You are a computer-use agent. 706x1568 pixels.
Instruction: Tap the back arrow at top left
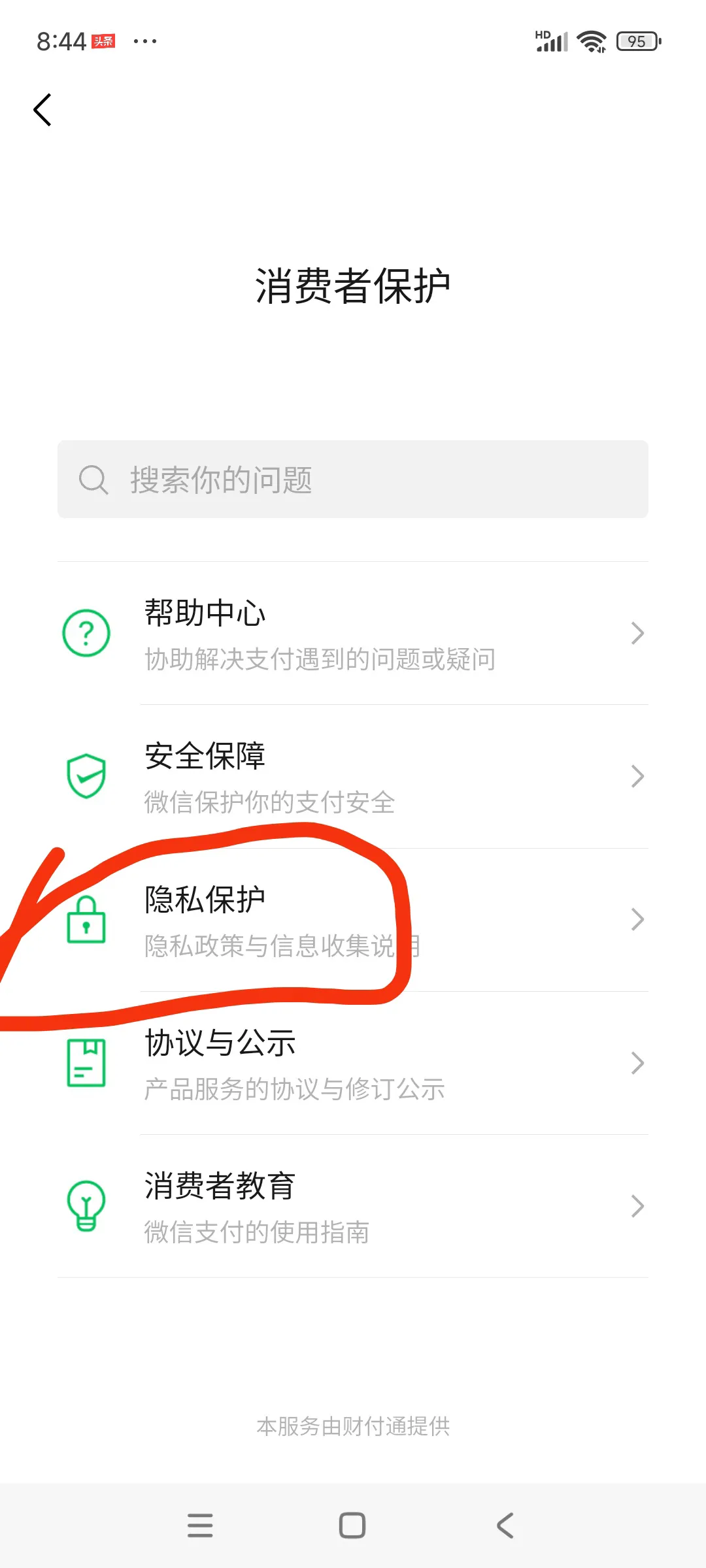(43, 110)
